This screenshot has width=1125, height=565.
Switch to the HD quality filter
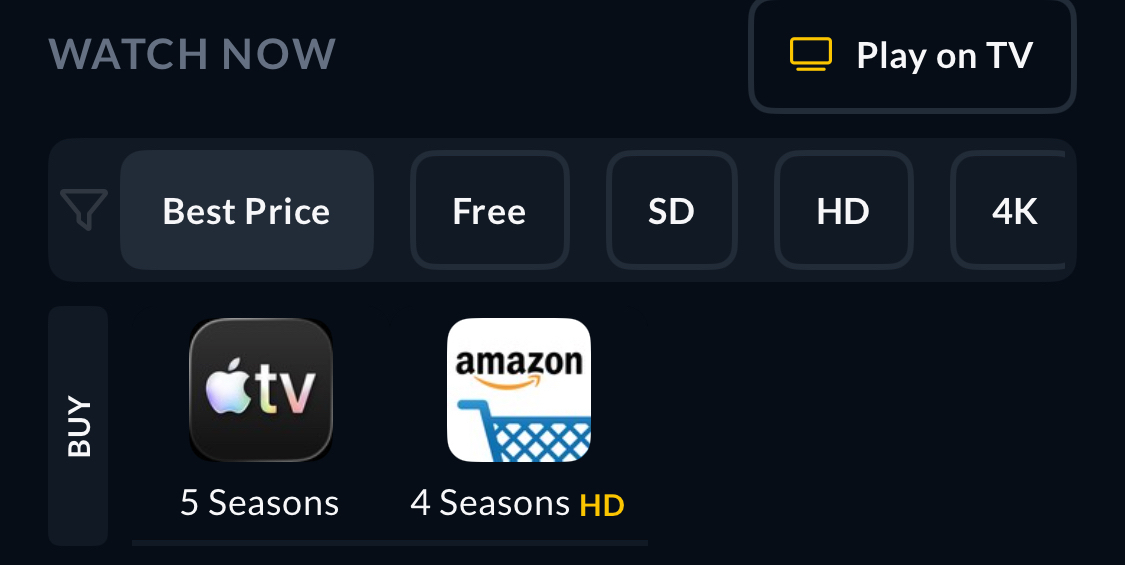pyautogui.click(x=843, y=211)
